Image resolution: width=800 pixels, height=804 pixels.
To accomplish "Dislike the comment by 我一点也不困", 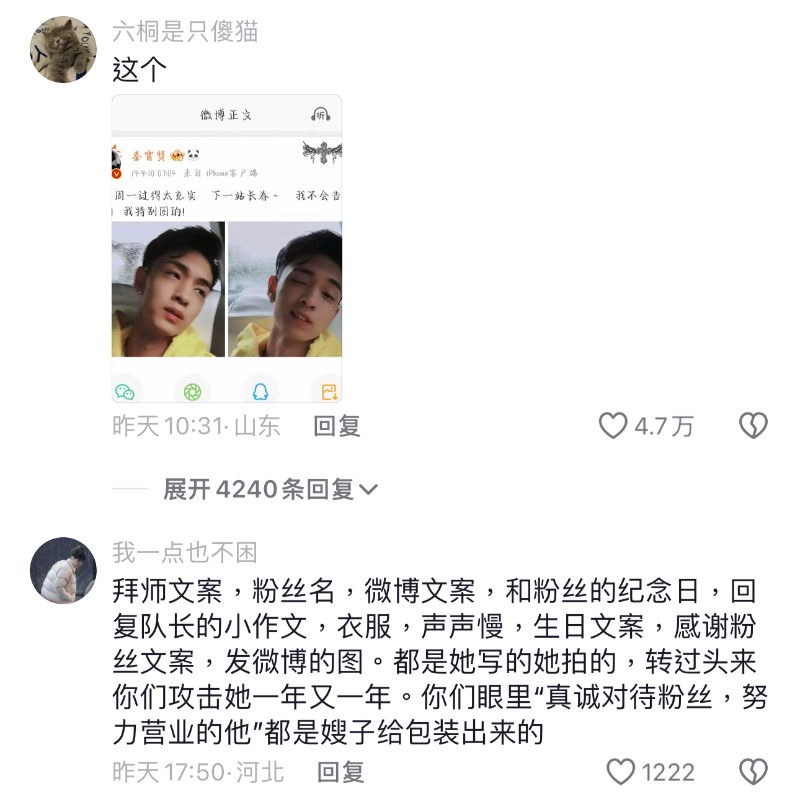I will click(752, 772).
